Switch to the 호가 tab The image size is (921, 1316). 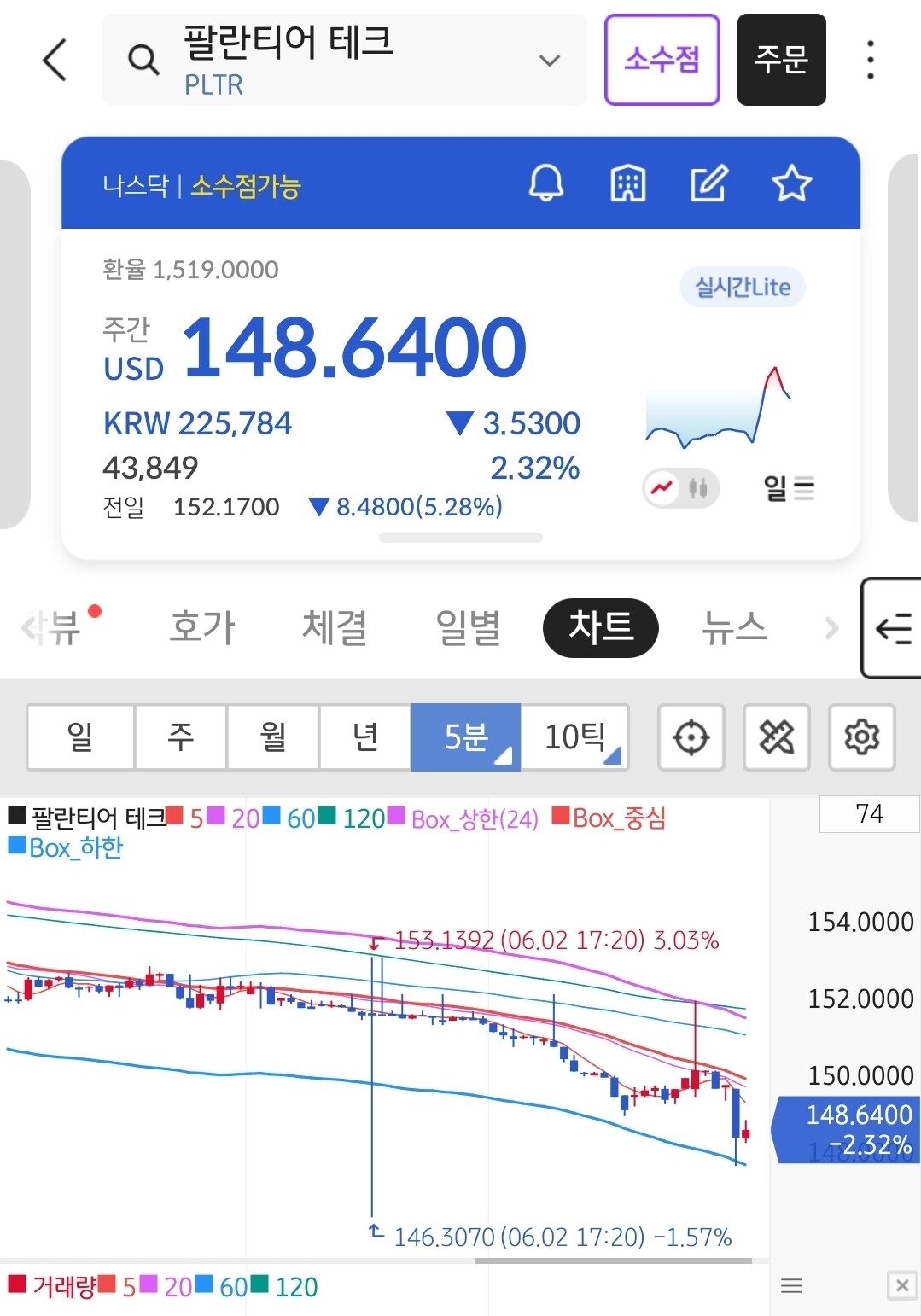pyautogui.click(x=202, y=627)
